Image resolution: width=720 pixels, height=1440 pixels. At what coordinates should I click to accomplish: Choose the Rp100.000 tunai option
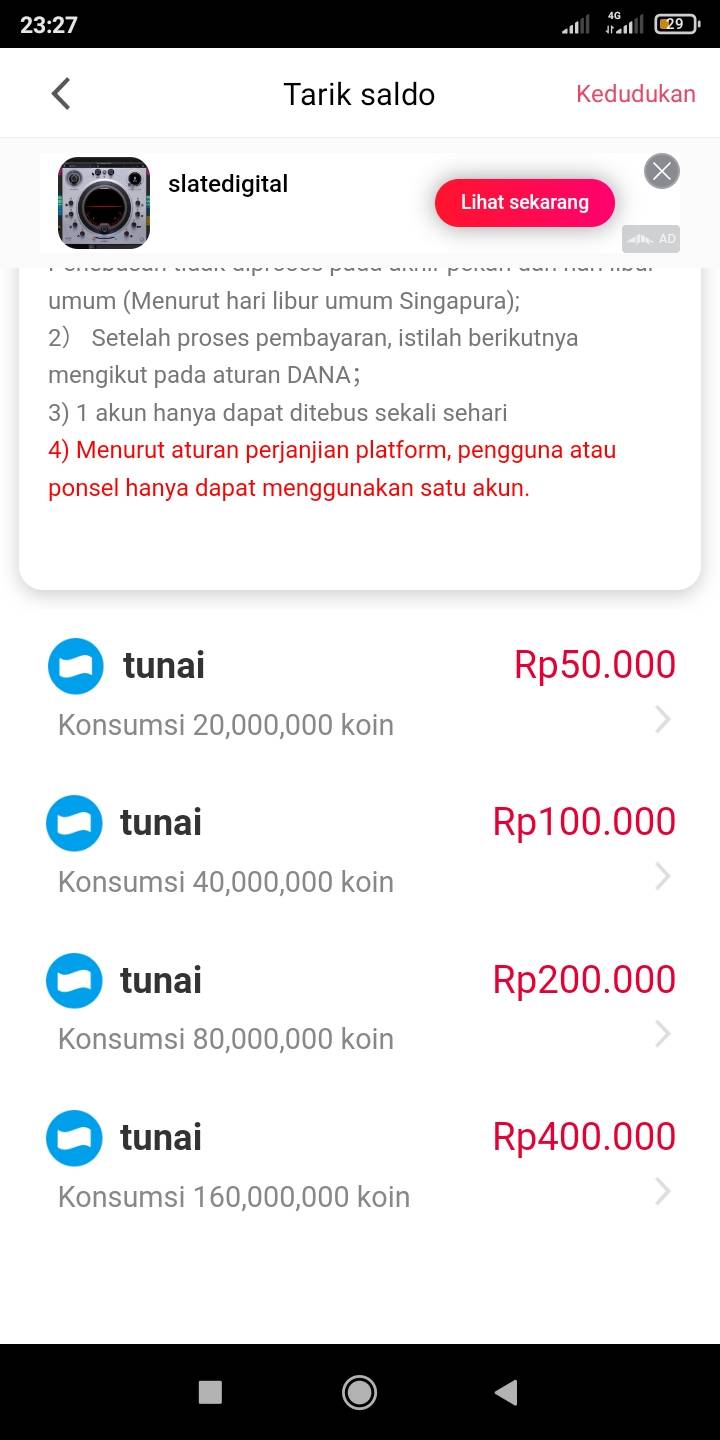click(x=360, y=849)
